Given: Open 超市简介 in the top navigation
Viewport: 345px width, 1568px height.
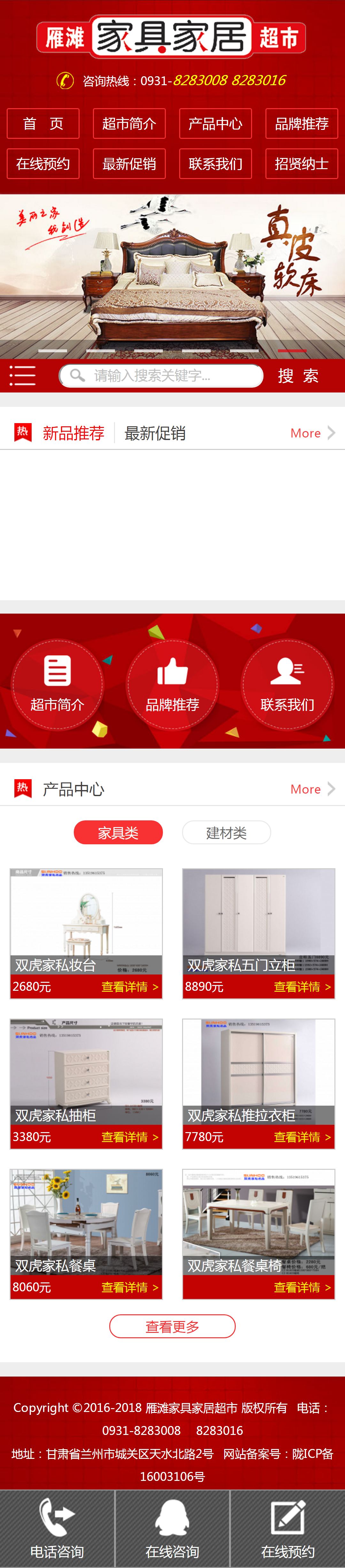Looking at the screenshot, I should click(x=129, y=123).
